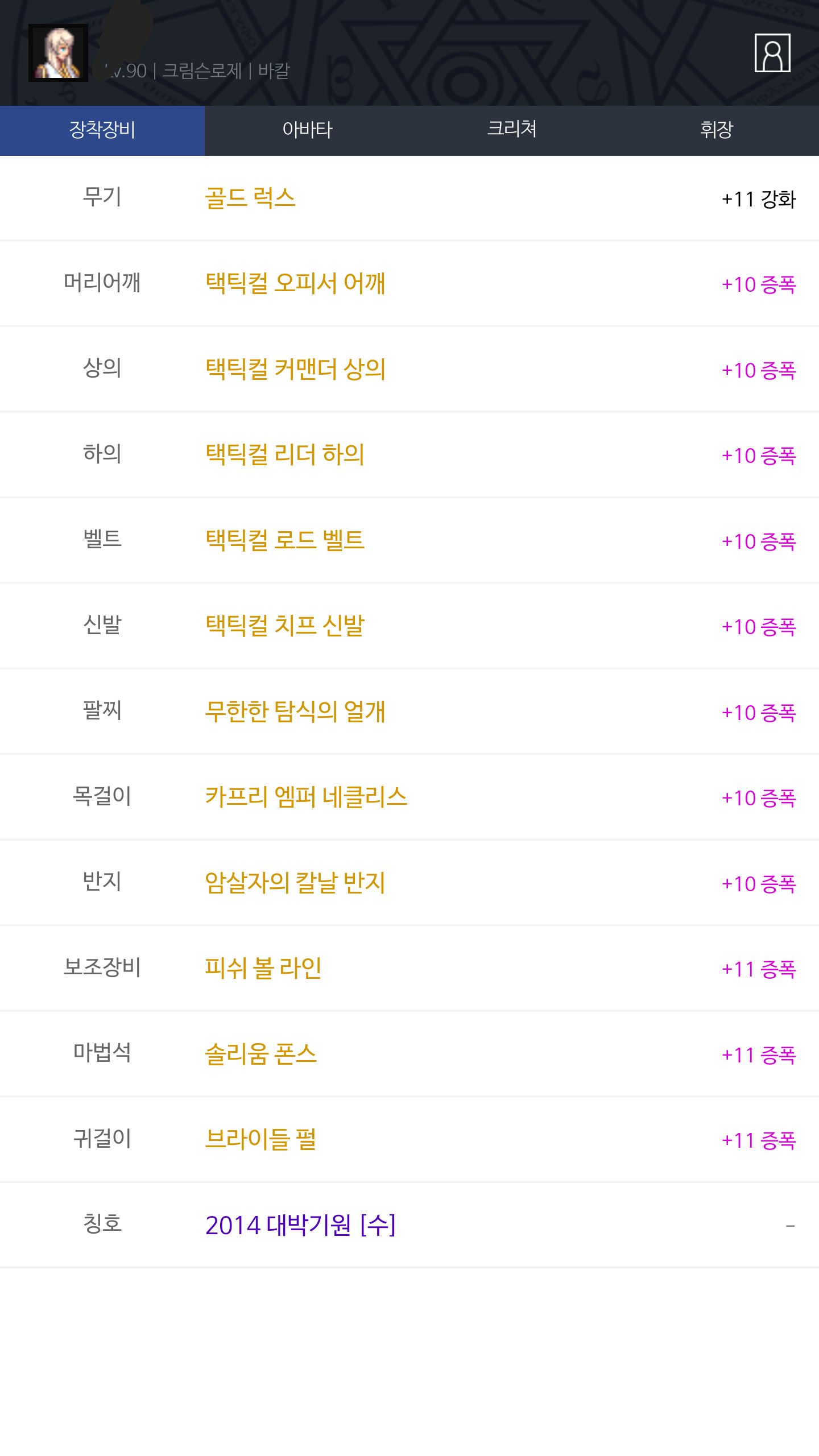View ring 암살자의 칼날 반지

(295, 883)
